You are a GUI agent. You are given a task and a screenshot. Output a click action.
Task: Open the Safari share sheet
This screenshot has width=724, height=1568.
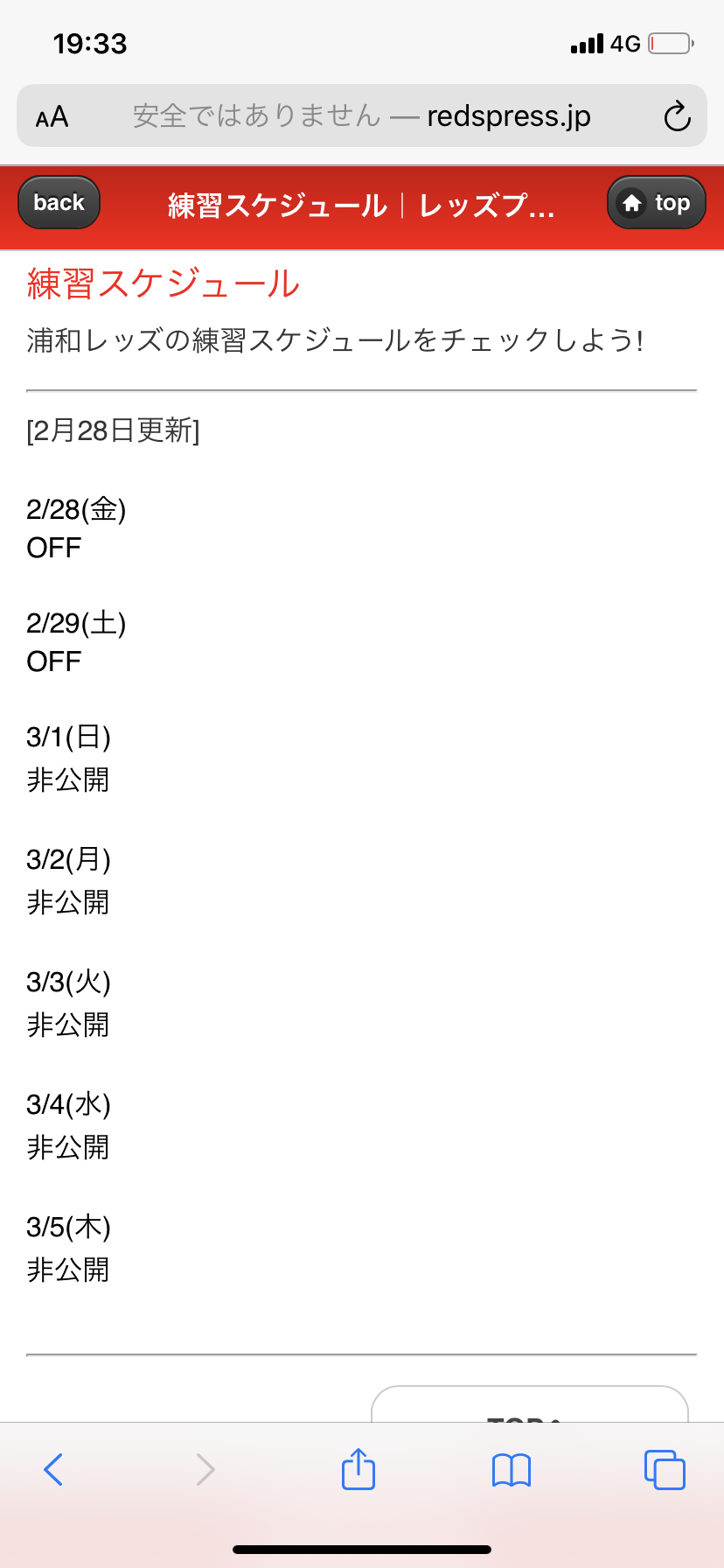pos(359,1469)
